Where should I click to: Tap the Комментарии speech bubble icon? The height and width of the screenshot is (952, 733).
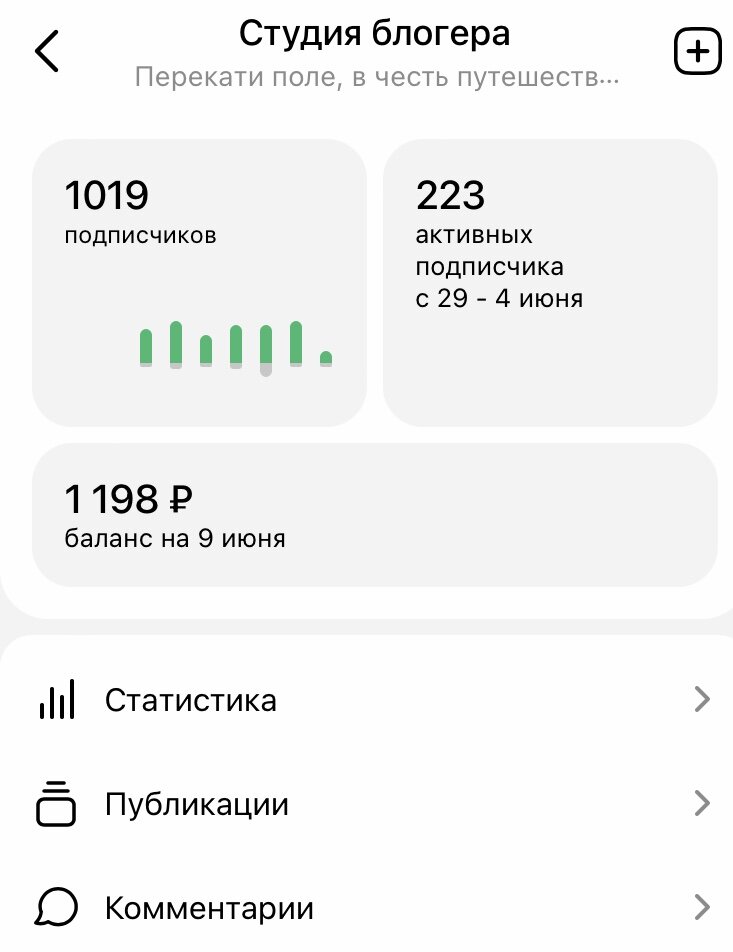(x=56, y=907)
